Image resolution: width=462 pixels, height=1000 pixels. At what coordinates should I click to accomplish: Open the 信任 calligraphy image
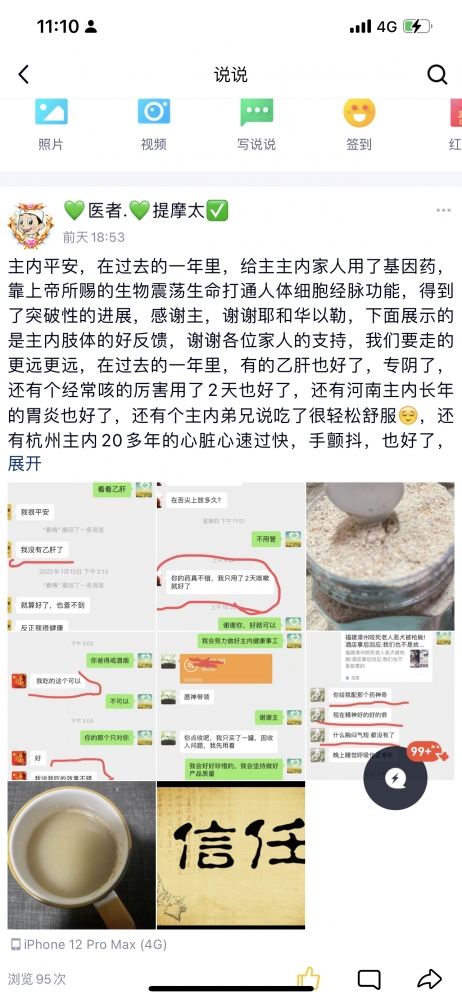pyautogui.click(x=231, y=855)
